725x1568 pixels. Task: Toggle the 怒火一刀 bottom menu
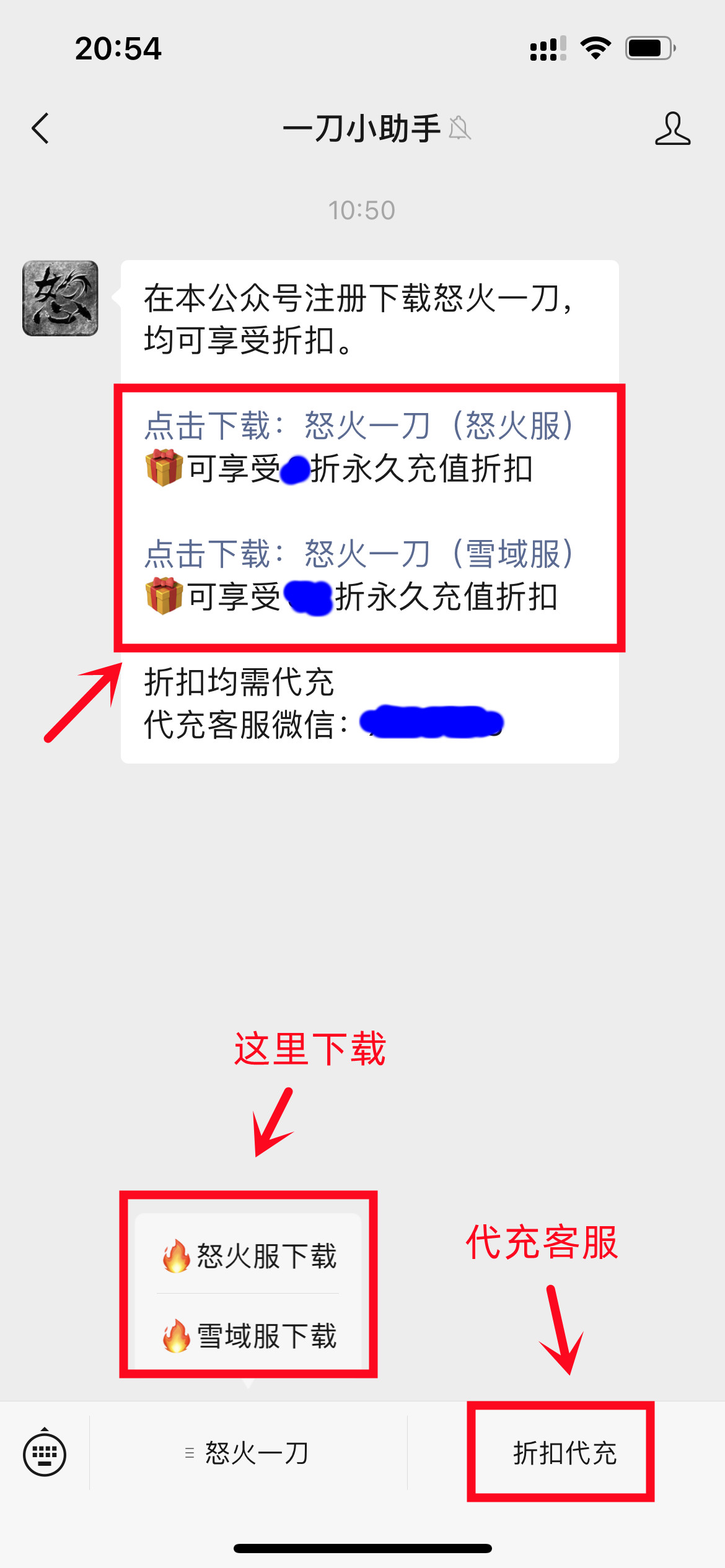pos(248,1453)
